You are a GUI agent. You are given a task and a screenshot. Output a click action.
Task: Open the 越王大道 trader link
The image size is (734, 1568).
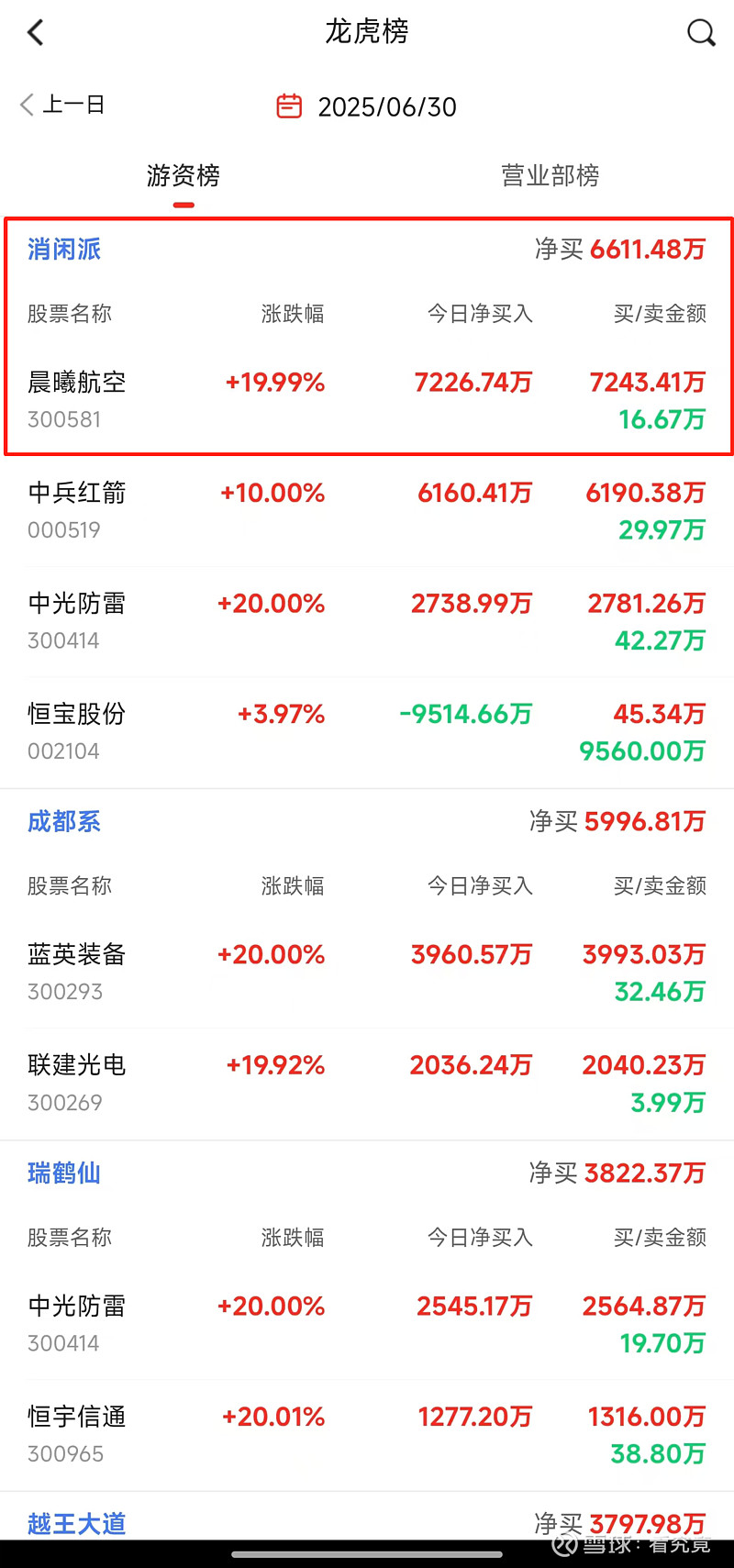[77, 1524]
